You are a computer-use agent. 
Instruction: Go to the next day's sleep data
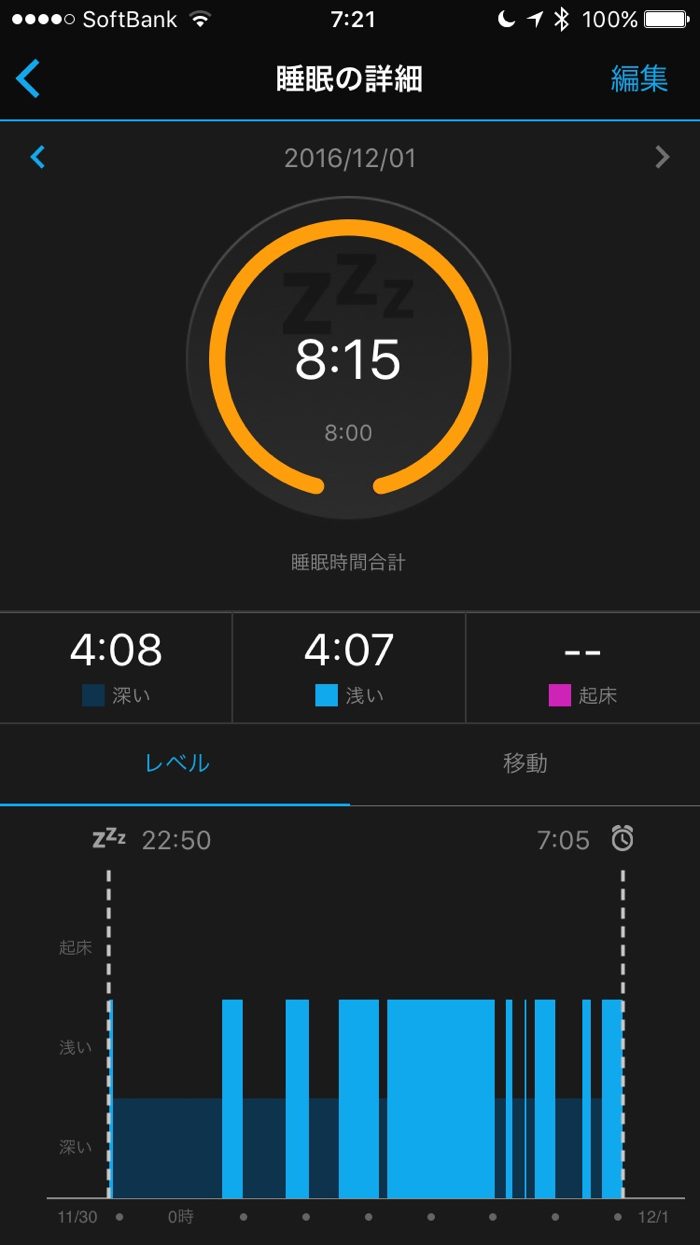click(661, 157)
